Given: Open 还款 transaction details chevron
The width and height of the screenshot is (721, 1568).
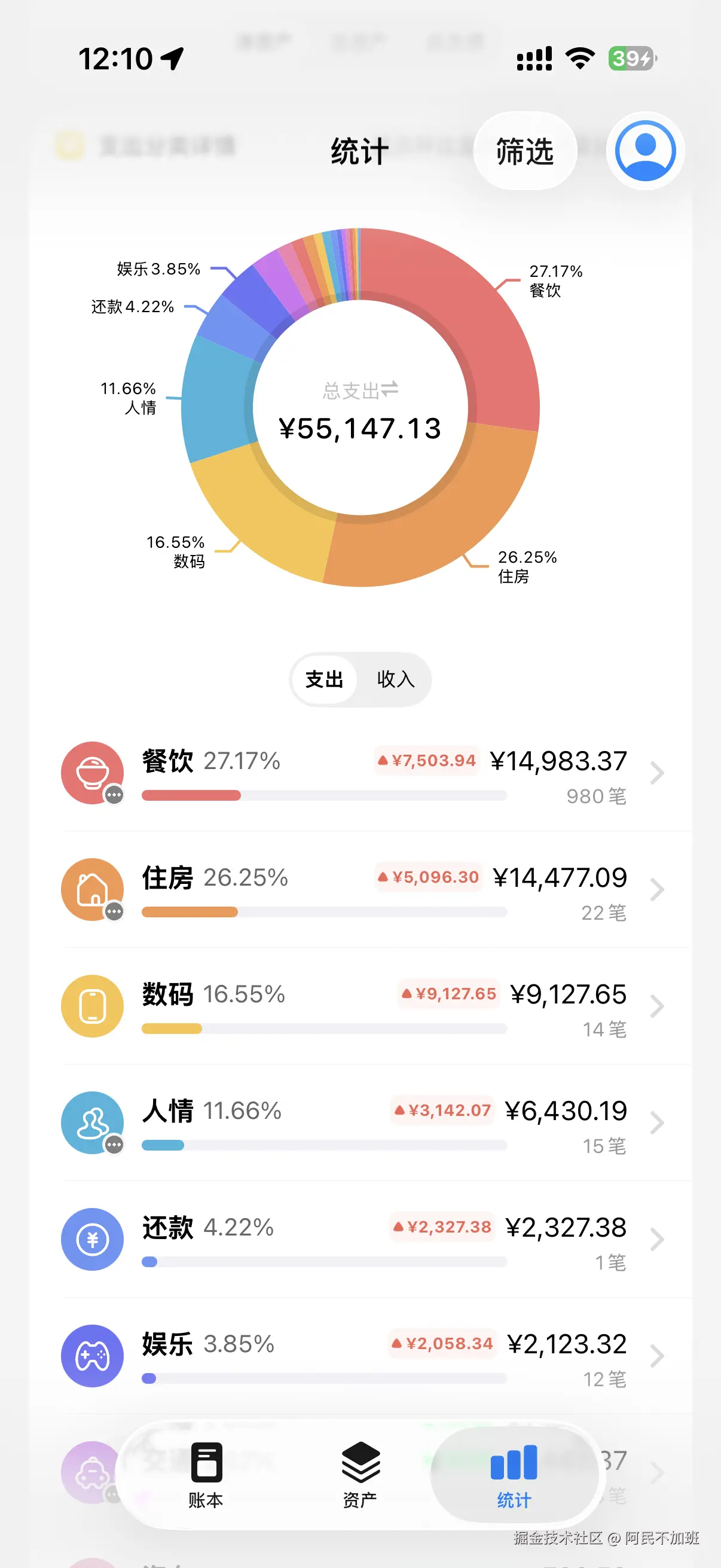Looking at the screenshot, I should pyautogui.click(x=657, y=1240).
